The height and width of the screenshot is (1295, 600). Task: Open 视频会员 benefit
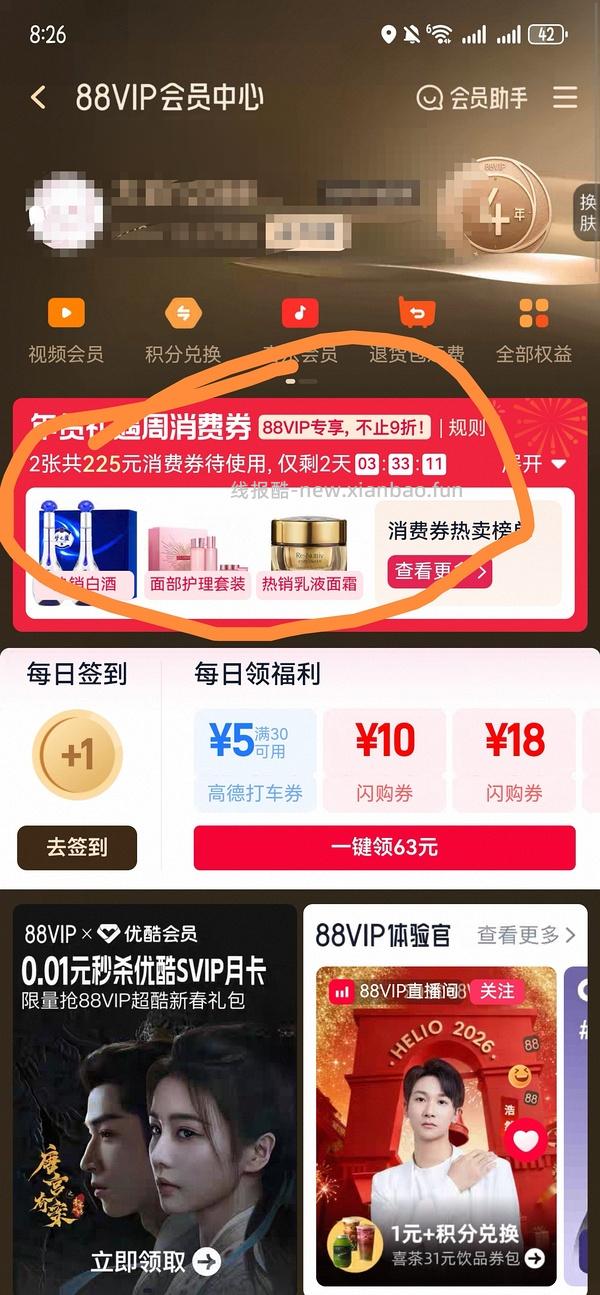click(x=66, y=331)
